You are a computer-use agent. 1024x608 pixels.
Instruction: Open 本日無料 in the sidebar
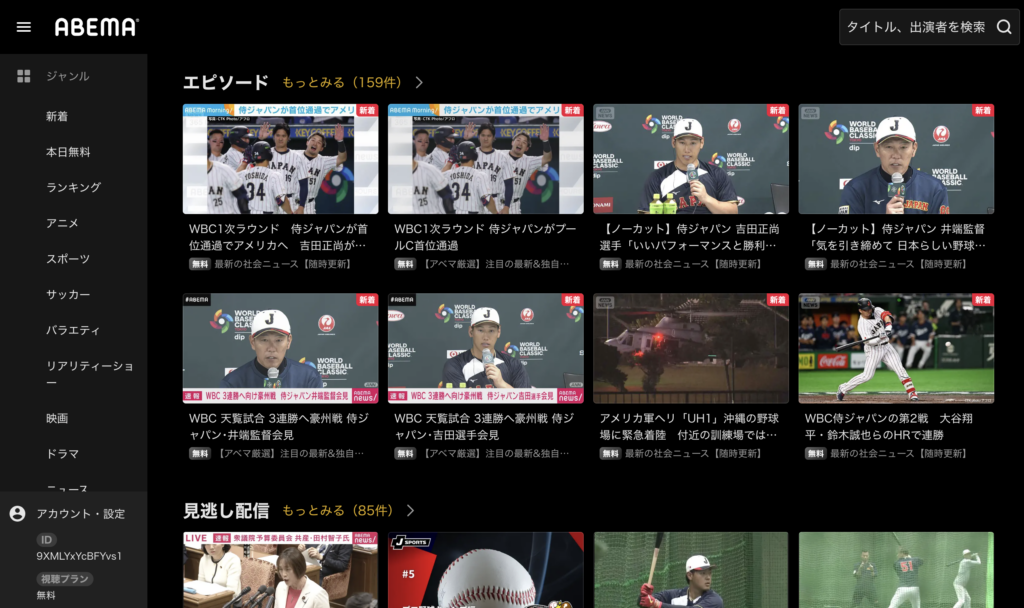pyautogui.click(x=68, y=152)
